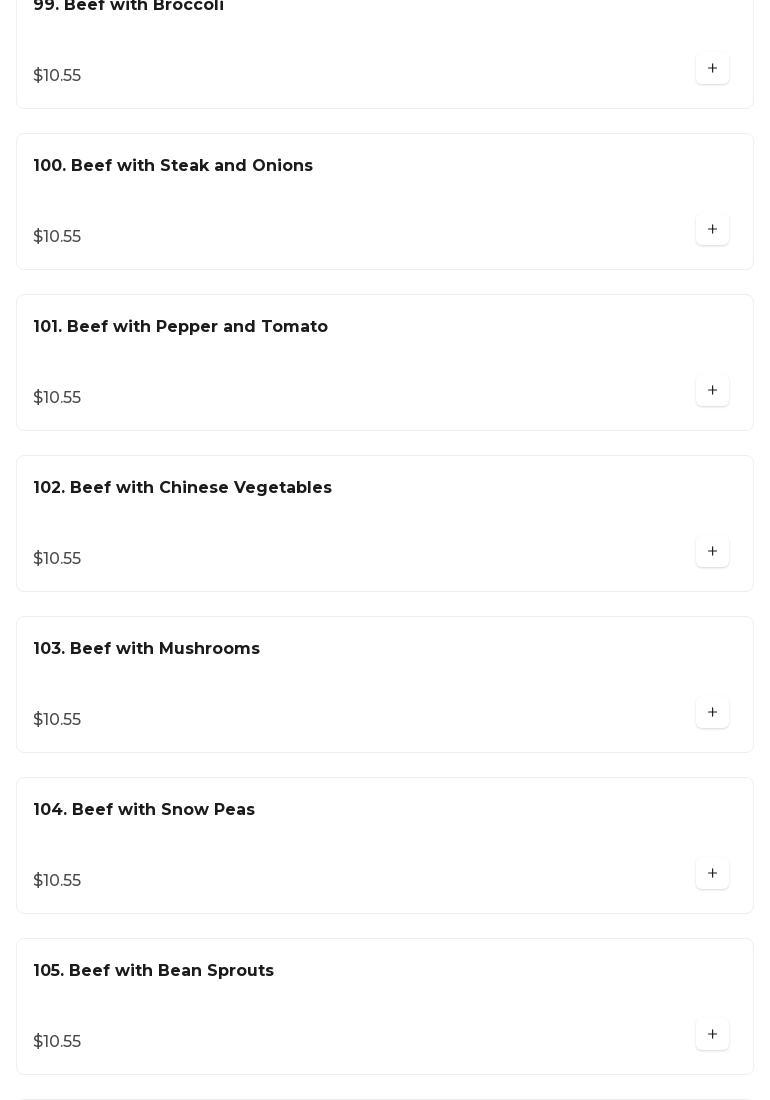This screenshot has width=770, height=1100.
Task: View the 104. Beef with Snow Peas card
Action: pos(144,810)
